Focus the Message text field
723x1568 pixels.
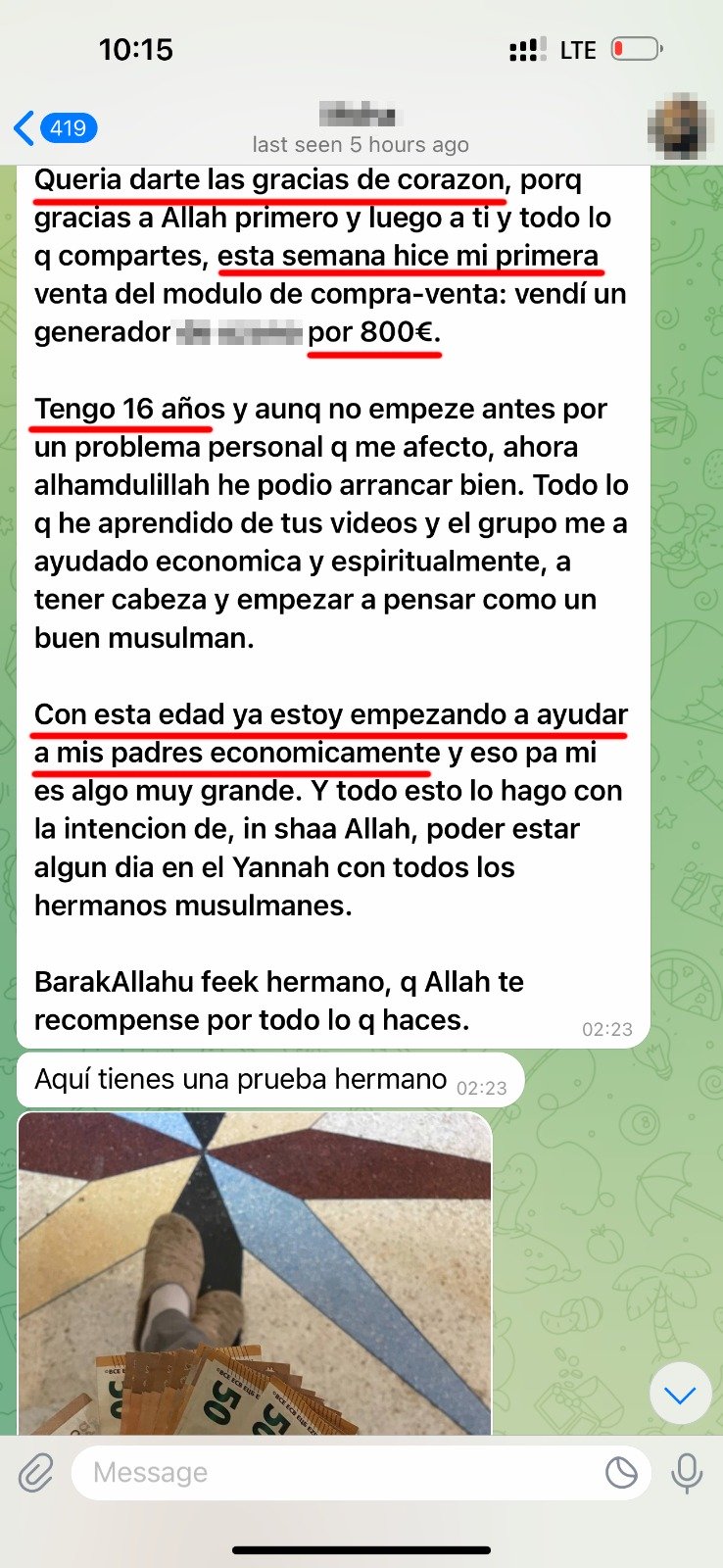click(333, 1472)
